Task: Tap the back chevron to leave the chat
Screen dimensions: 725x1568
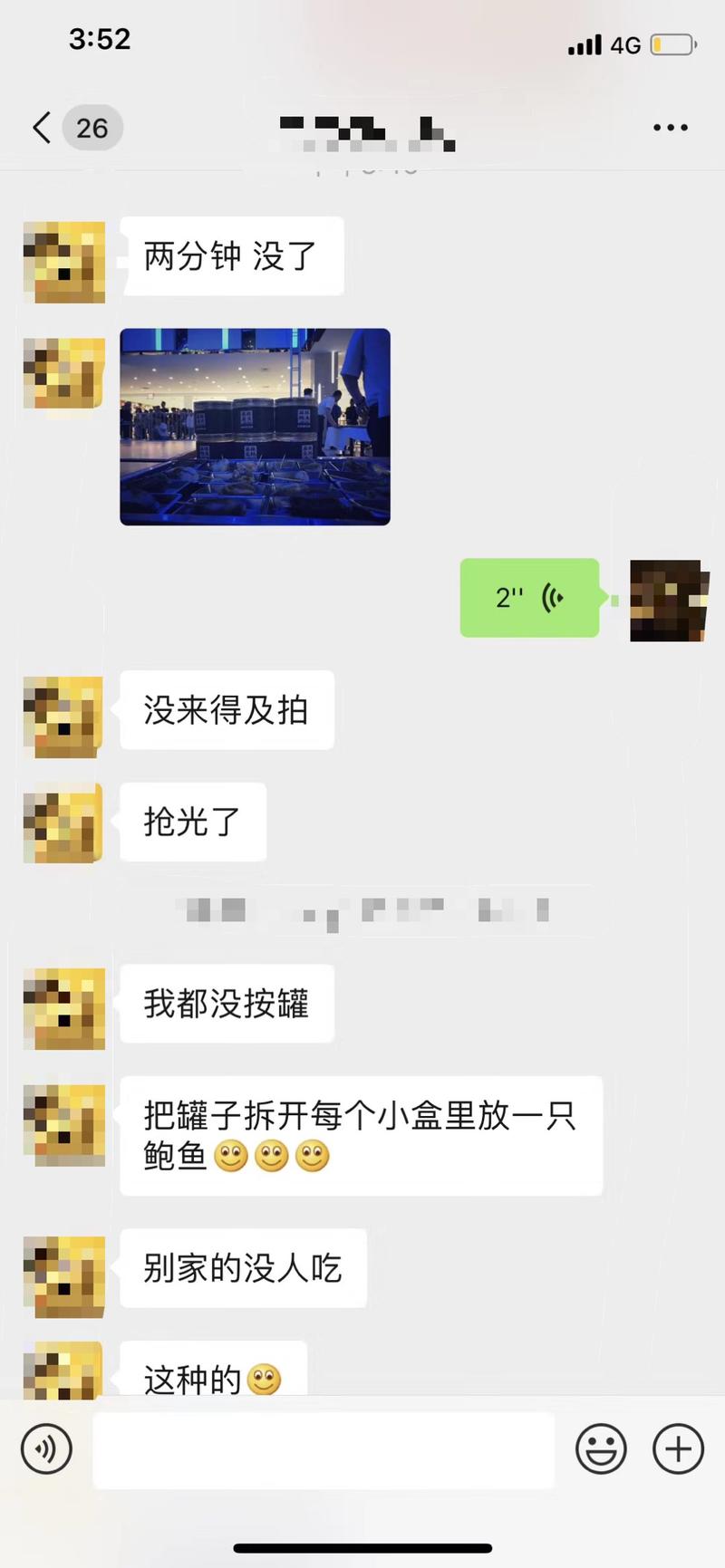Action: pyautogui.click(x=40, y=128)
